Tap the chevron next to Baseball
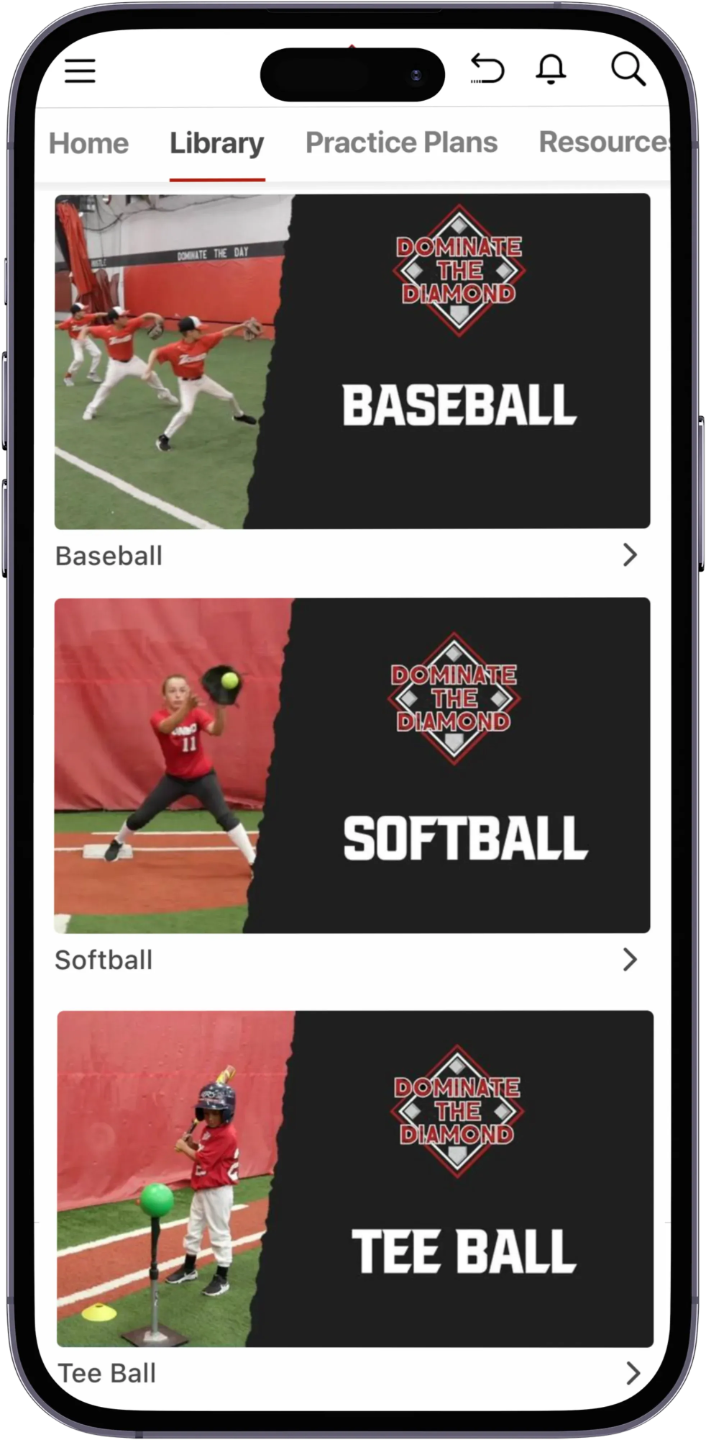706x1440 pixels. [630, 555]
